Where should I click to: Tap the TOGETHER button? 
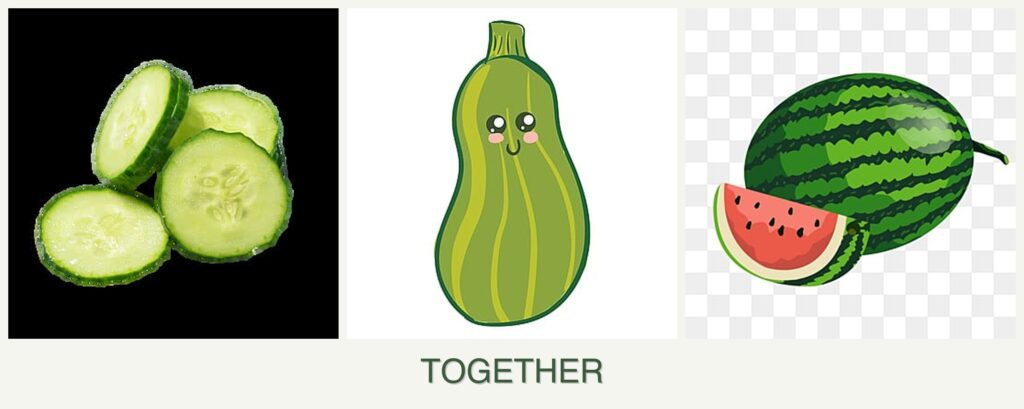point(512,371)
